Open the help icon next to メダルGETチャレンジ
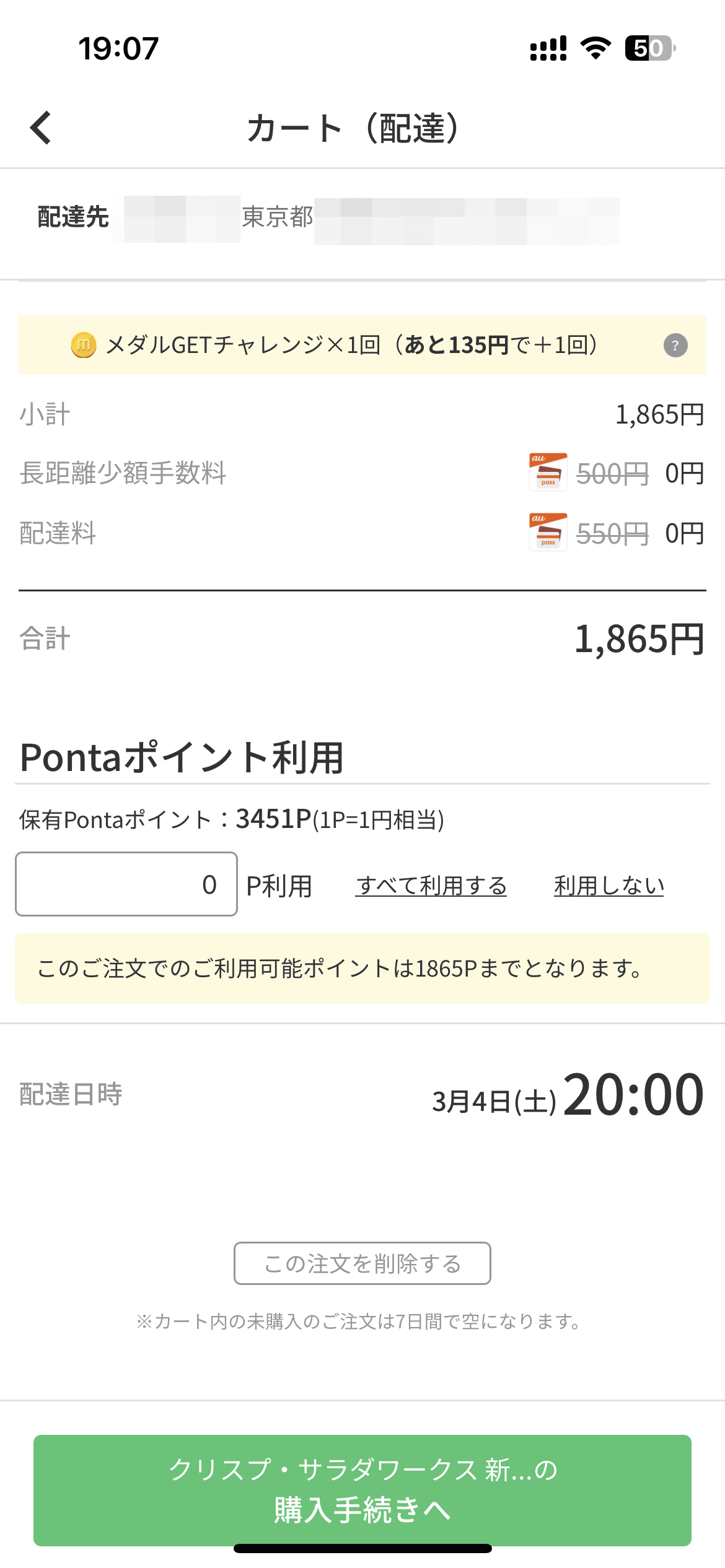The width and height of the screenshot is (725, 1568). (x=677, y=346)
